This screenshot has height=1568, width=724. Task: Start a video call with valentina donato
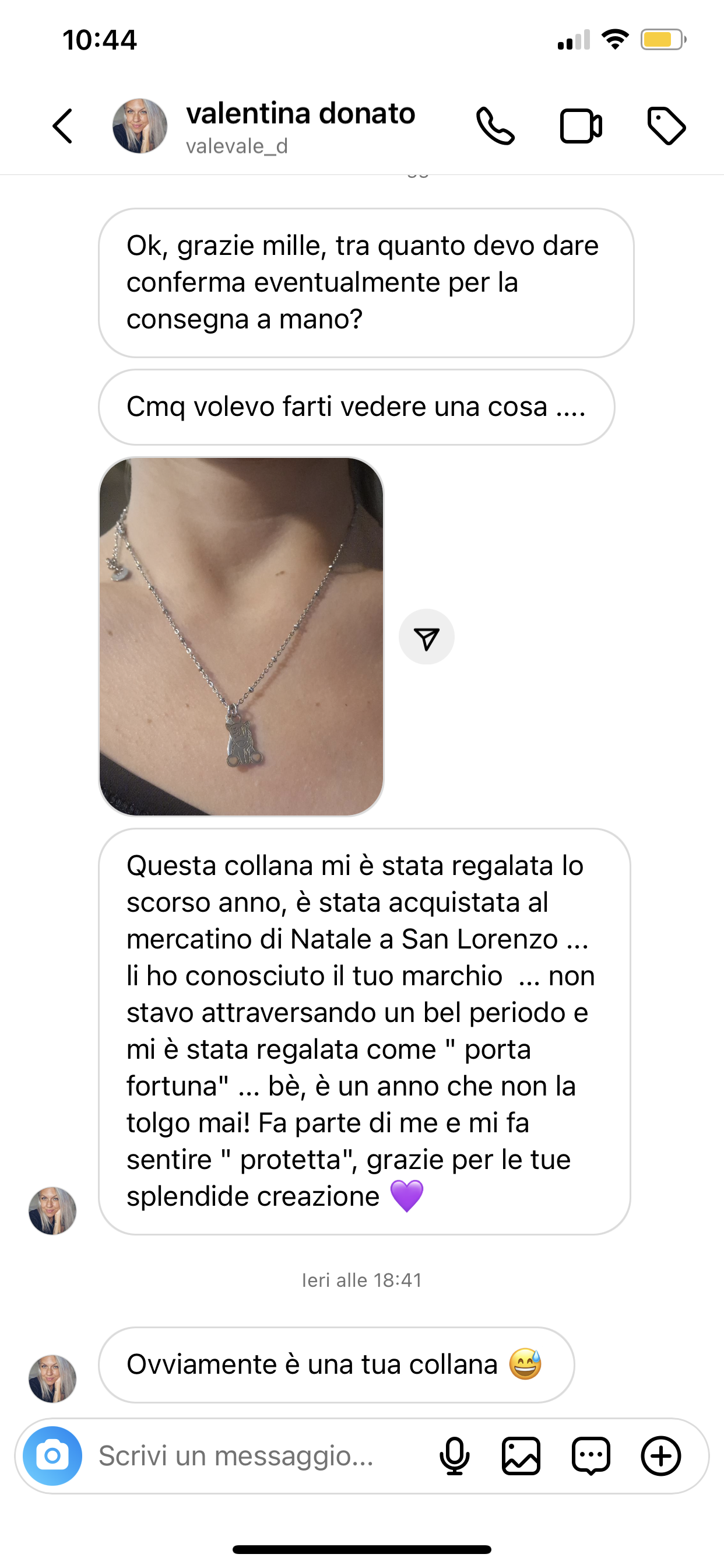pyautogui.click(x=581, y=126)
